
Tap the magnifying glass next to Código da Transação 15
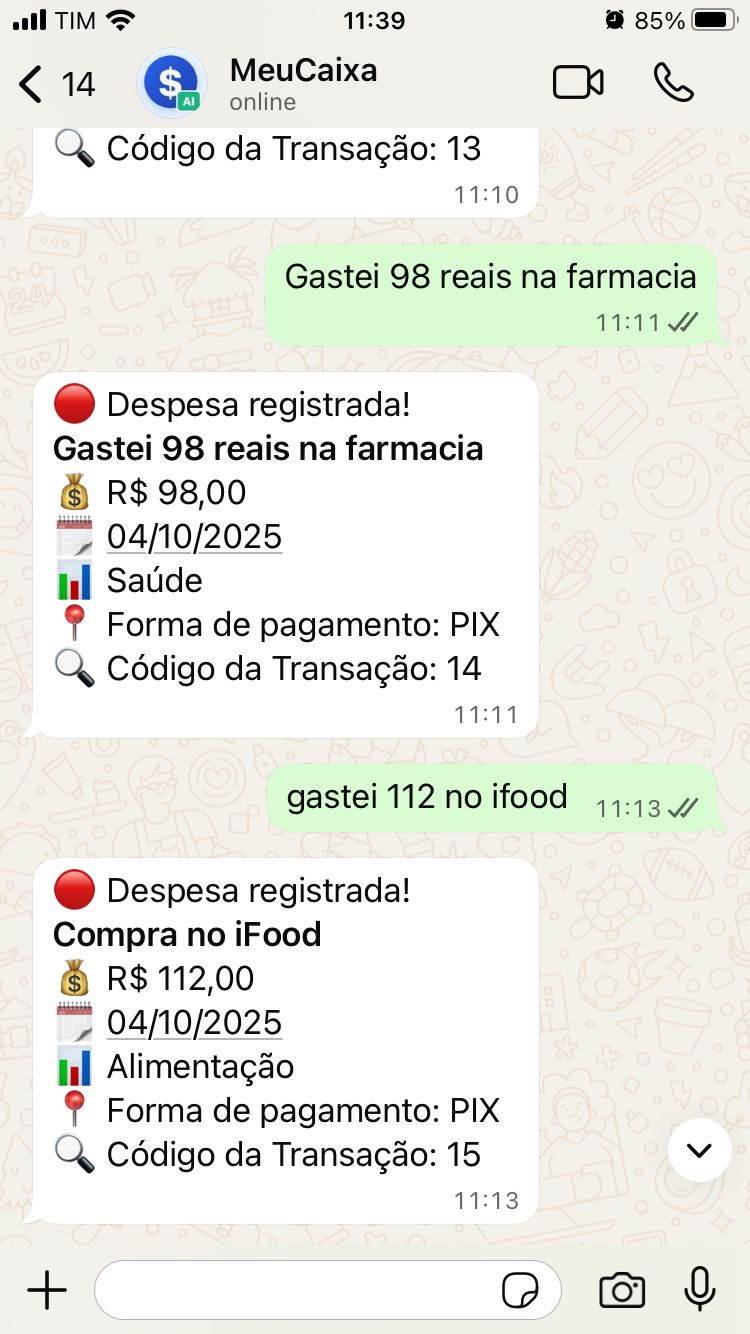point(74,1155)
